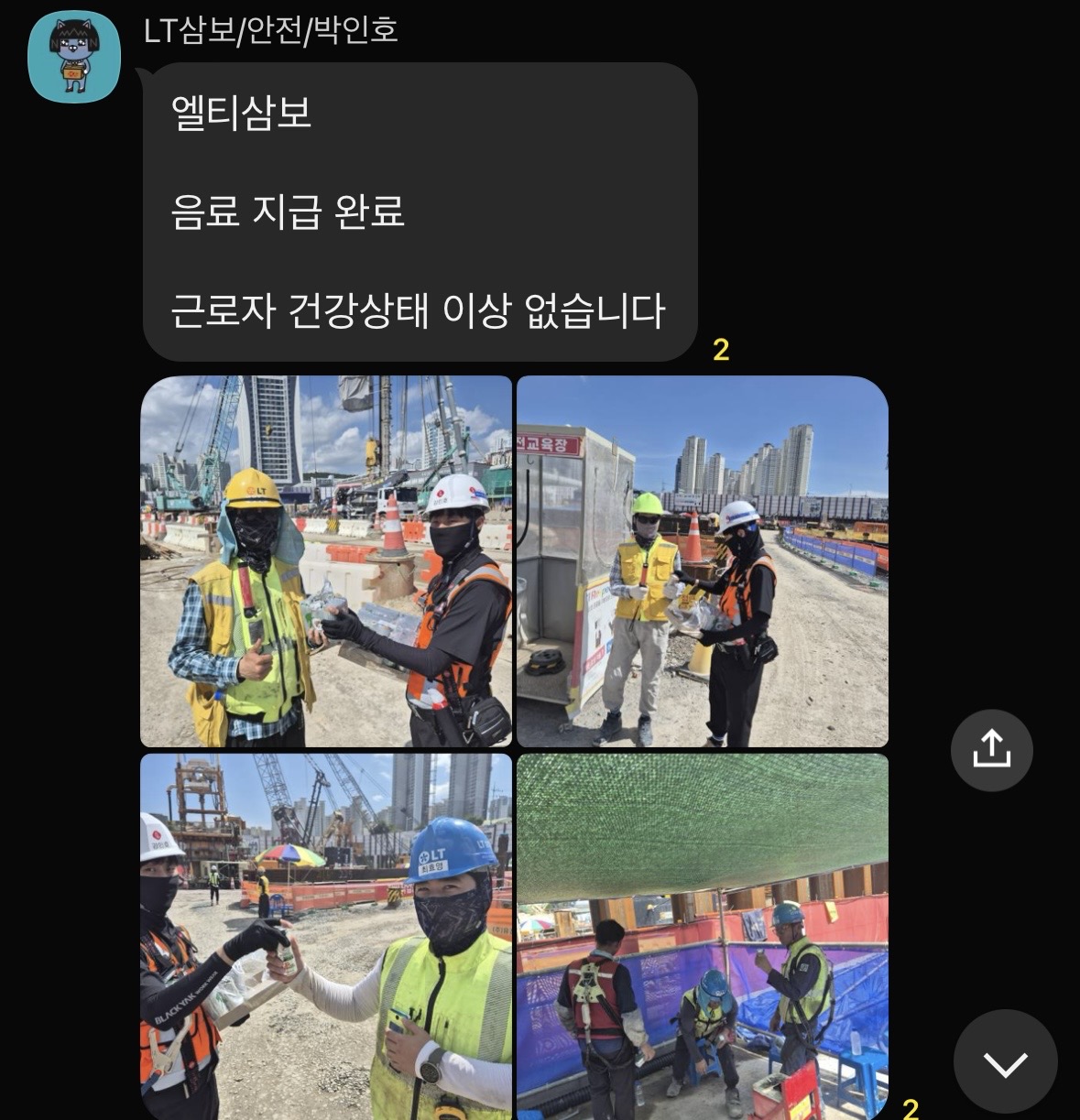Open the photo of the blue LT helmet worker
Image resolution: width=1080 pixels, height=1120 pixels.
pos(326,934)
